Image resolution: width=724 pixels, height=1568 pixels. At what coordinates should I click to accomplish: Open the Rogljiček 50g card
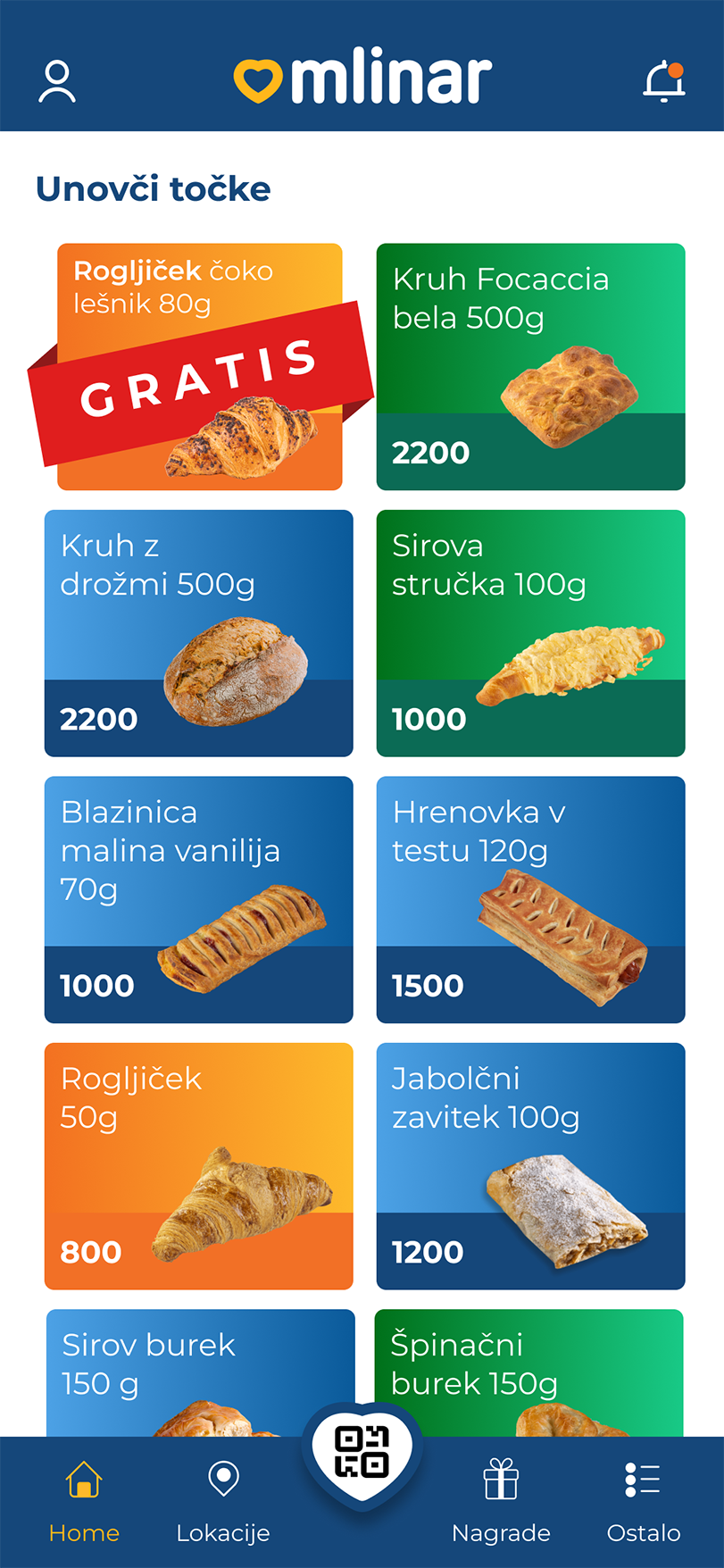coord(198,1165)
